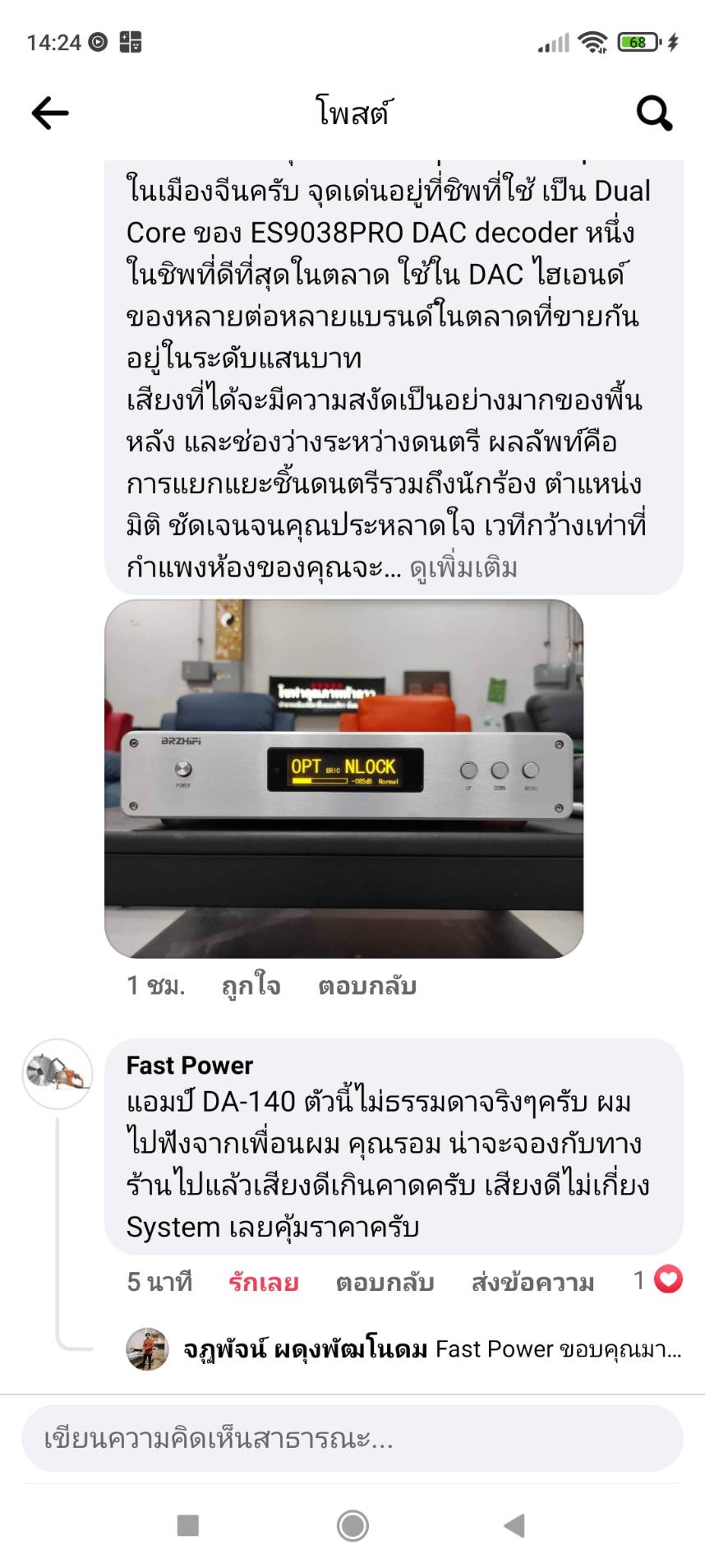Open Fast Power's profile picture

coord(57,1073)
